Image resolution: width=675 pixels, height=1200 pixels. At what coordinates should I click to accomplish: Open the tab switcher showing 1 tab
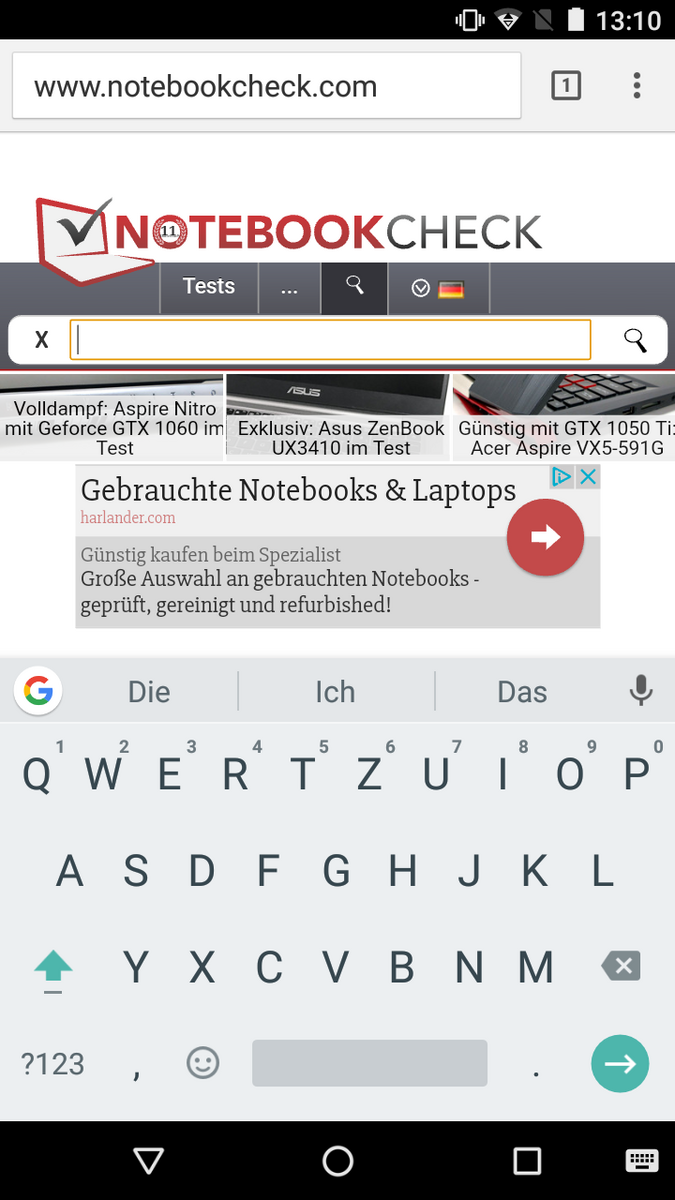(565, 86)
